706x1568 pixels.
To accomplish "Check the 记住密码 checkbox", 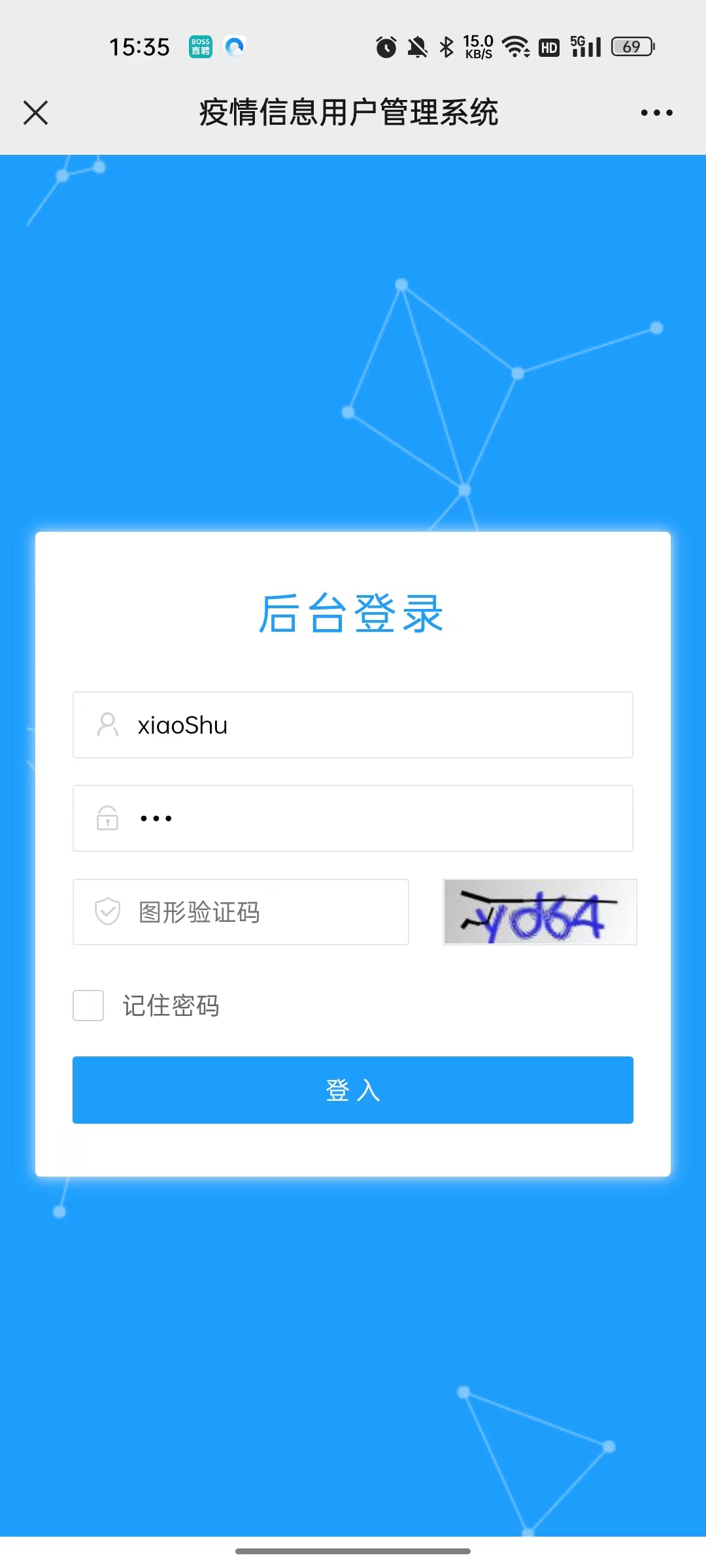I will 88,1005.
